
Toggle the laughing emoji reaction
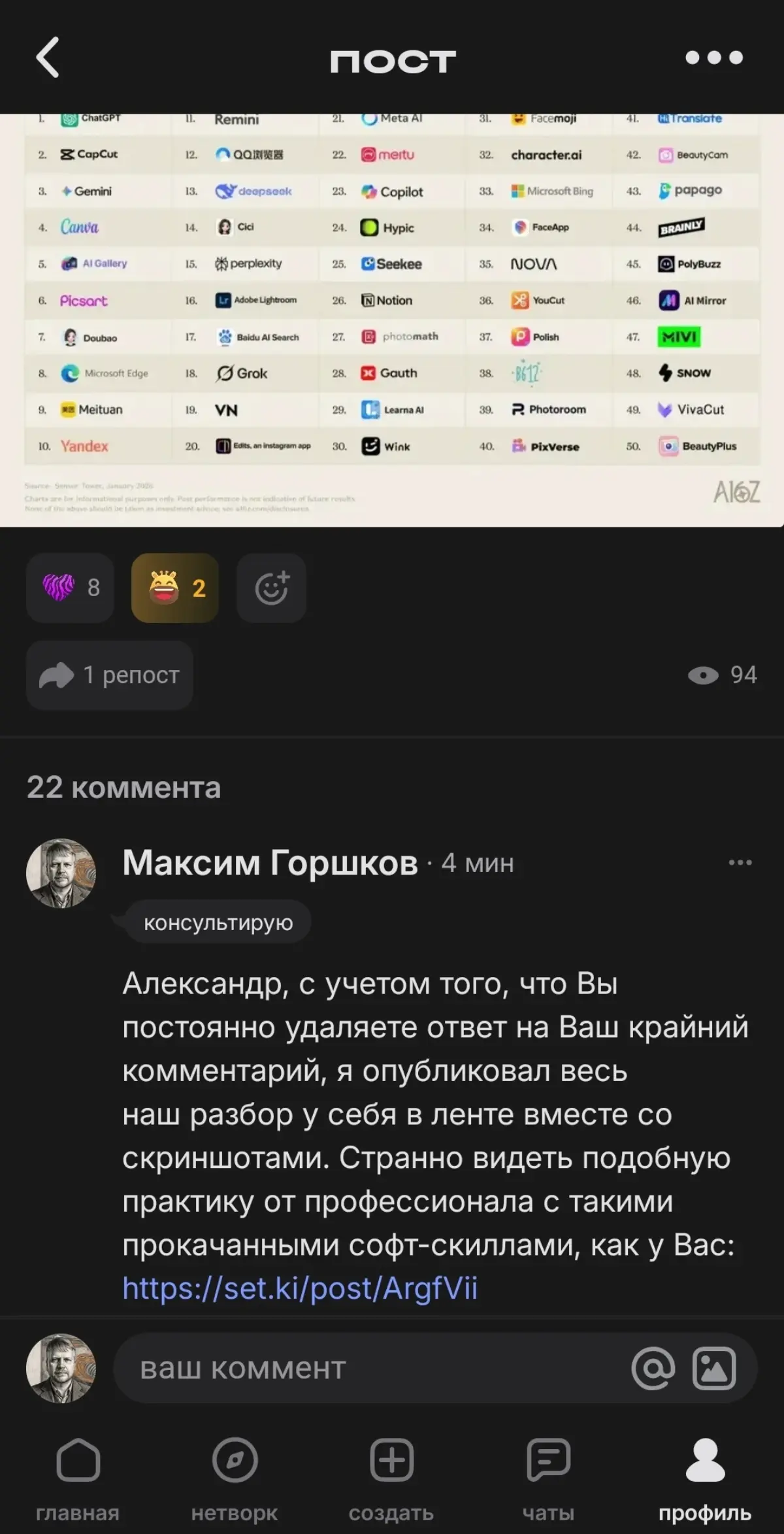(x=174, y=587)
